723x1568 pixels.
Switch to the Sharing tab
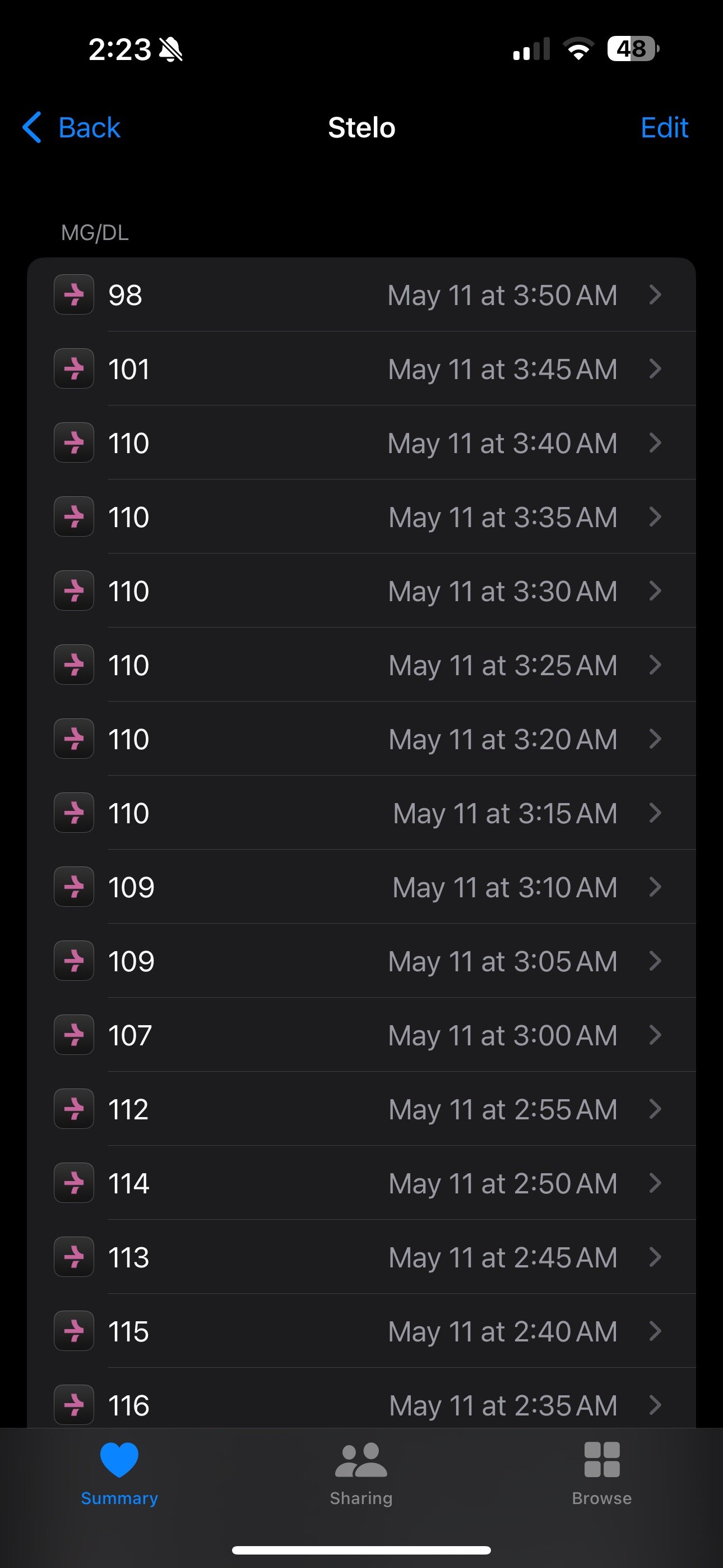(361, 1474)
